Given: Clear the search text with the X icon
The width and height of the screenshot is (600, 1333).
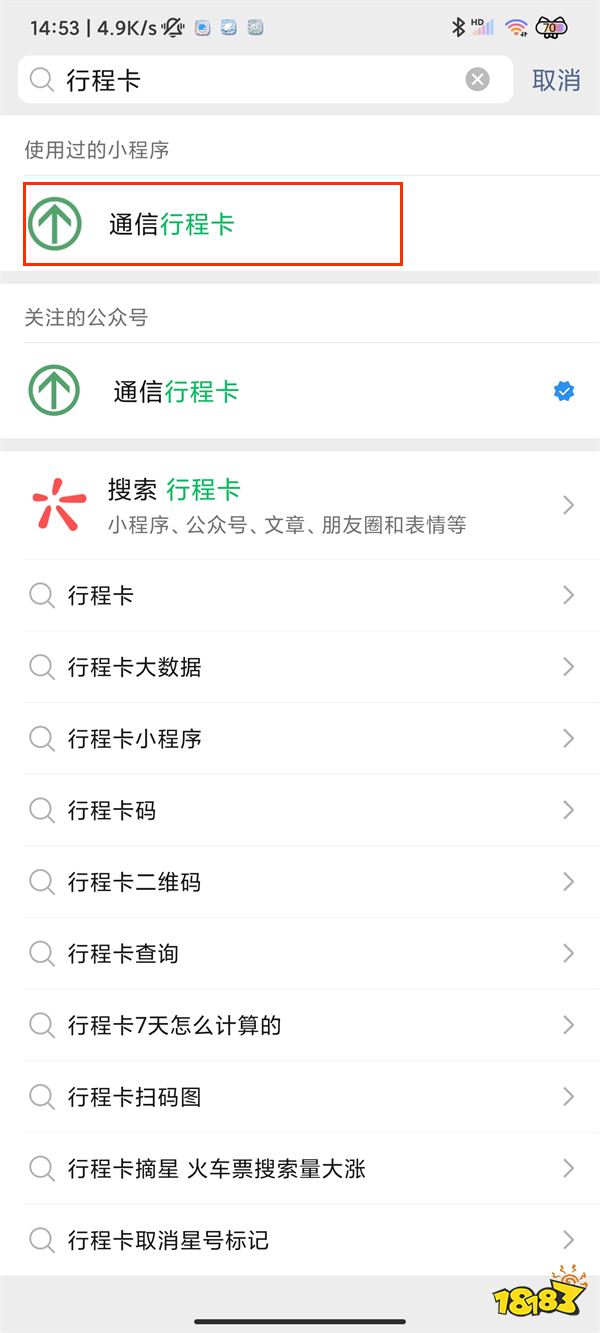Looking at the screenshot, I should 478,80.
